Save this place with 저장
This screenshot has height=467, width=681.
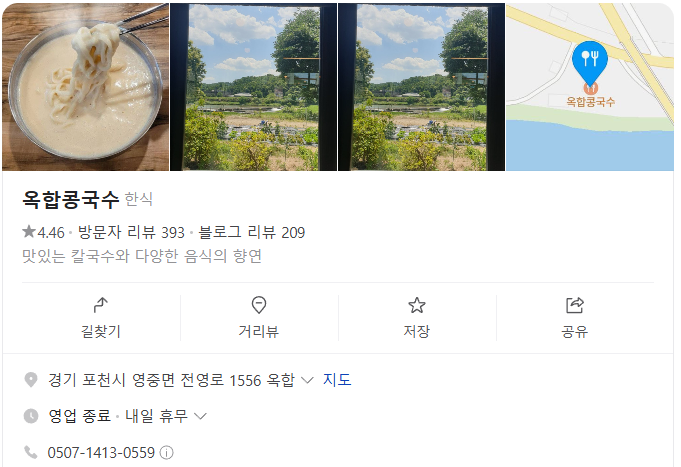(417, 317)
